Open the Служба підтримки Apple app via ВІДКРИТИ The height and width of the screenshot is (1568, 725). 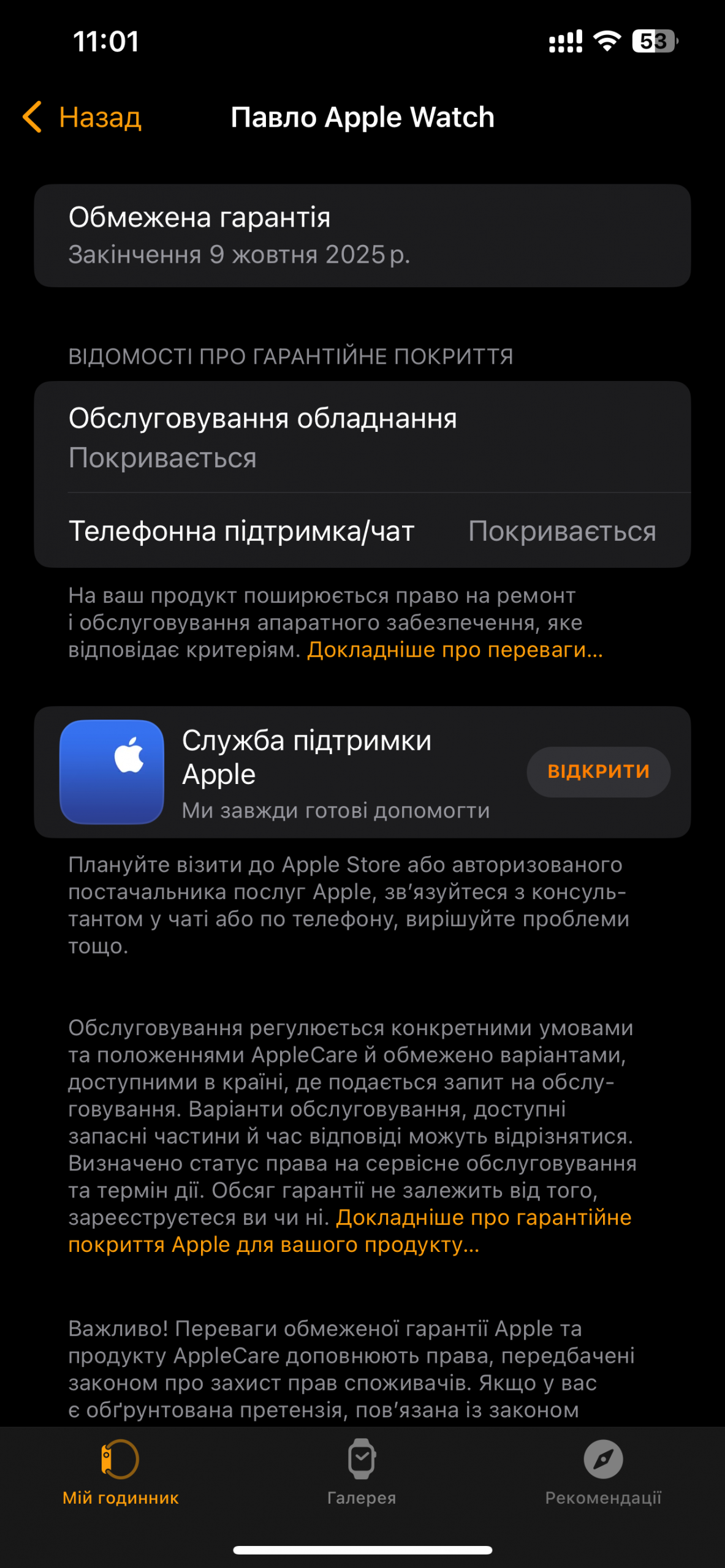tap(598, 771)
